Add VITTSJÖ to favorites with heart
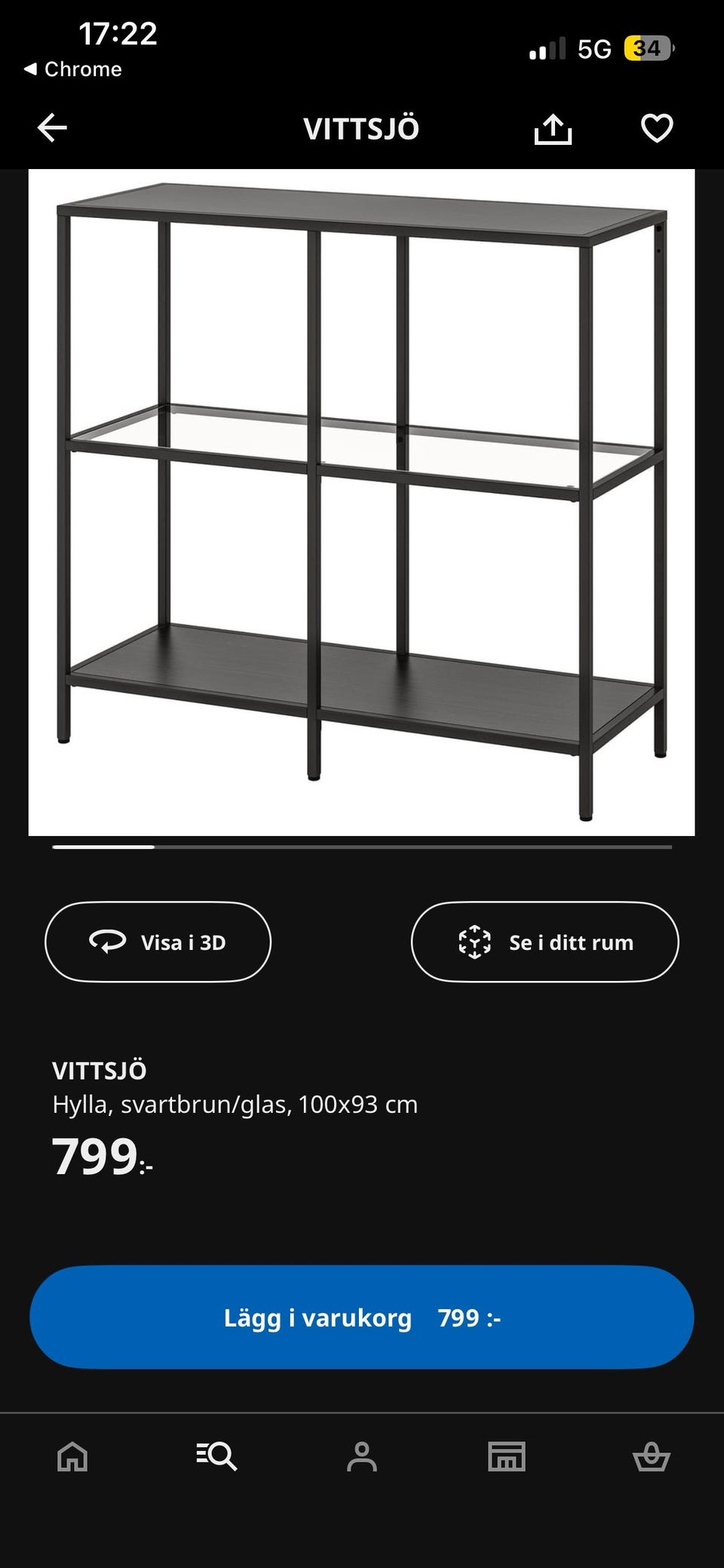724x1568 pixels. 656,128
